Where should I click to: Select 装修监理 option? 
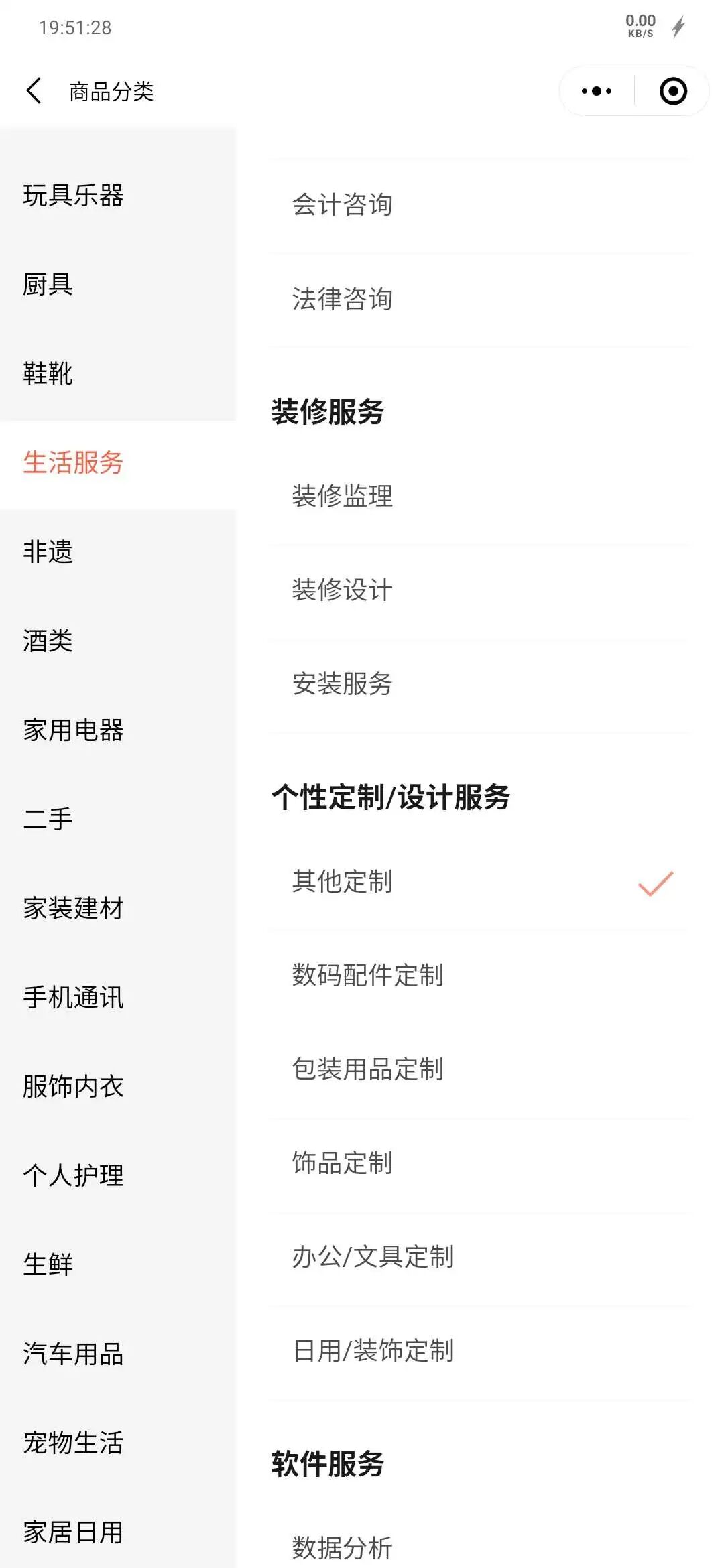coord(481,497)
